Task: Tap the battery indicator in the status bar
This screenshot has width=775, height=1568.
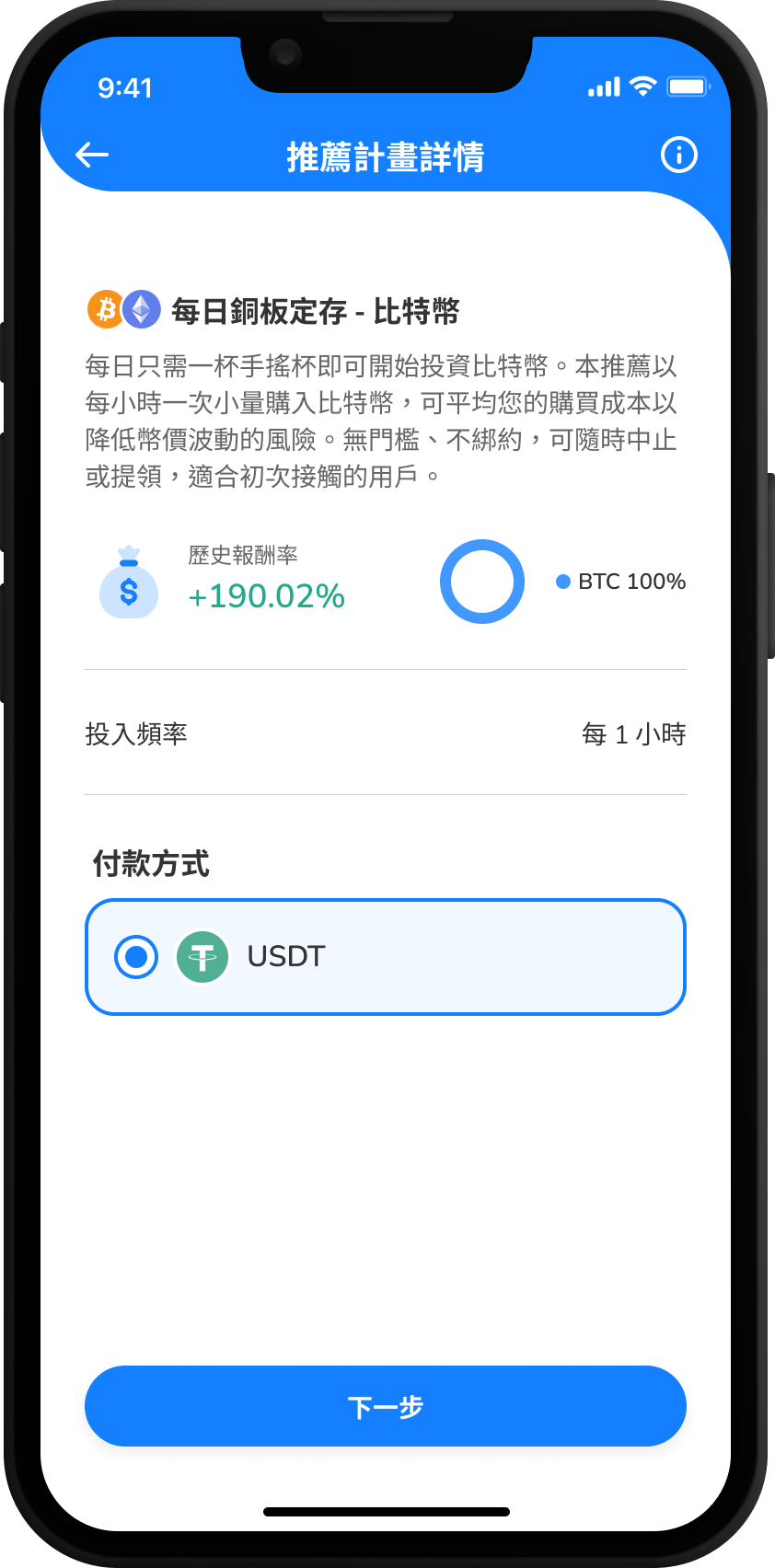Action: (x=687, y=86)
